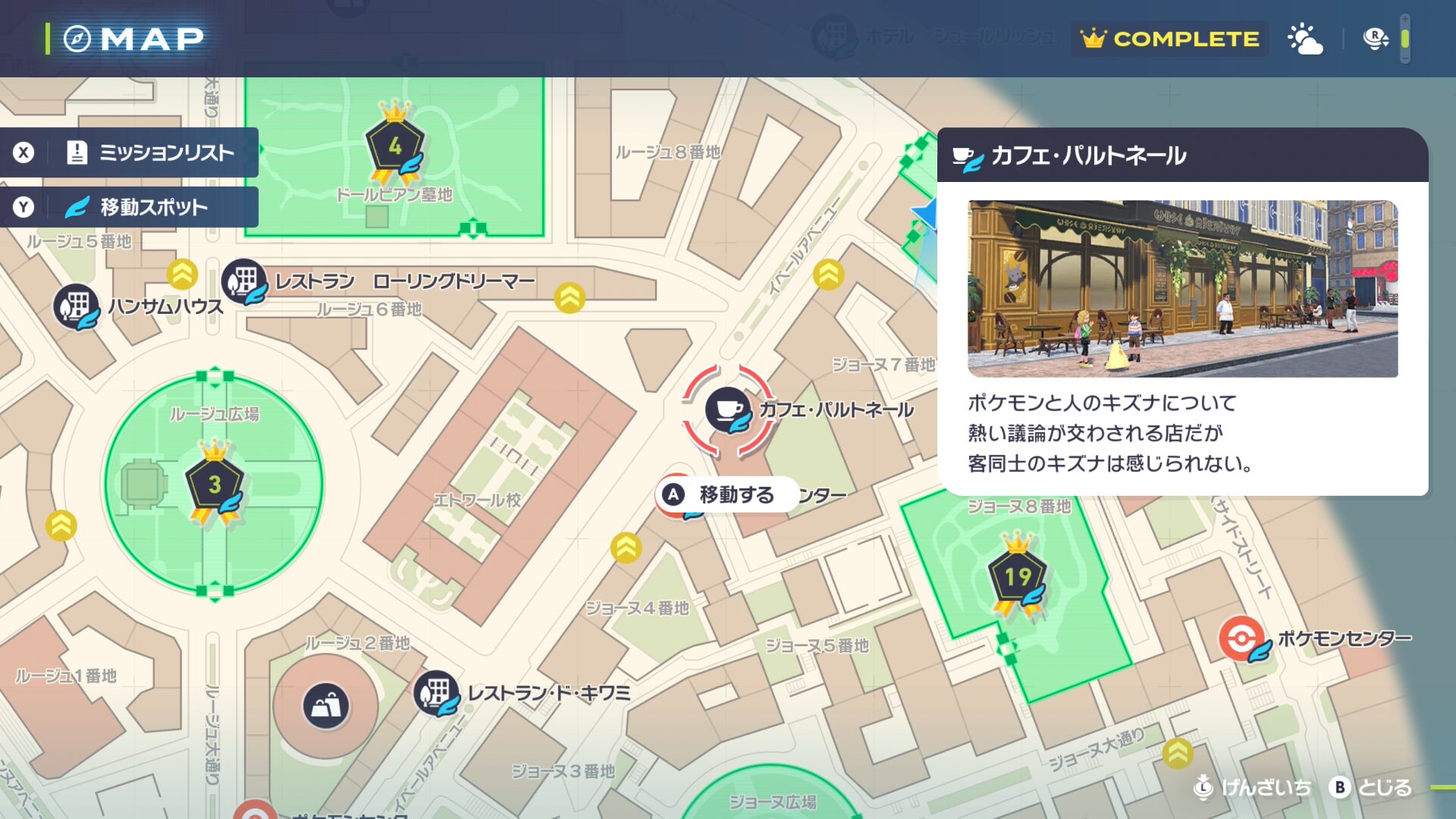Open wild zone 19 badge
Image resolution: width=1456 pixels, height=819 pixels.
click(x=1018, y=578)
